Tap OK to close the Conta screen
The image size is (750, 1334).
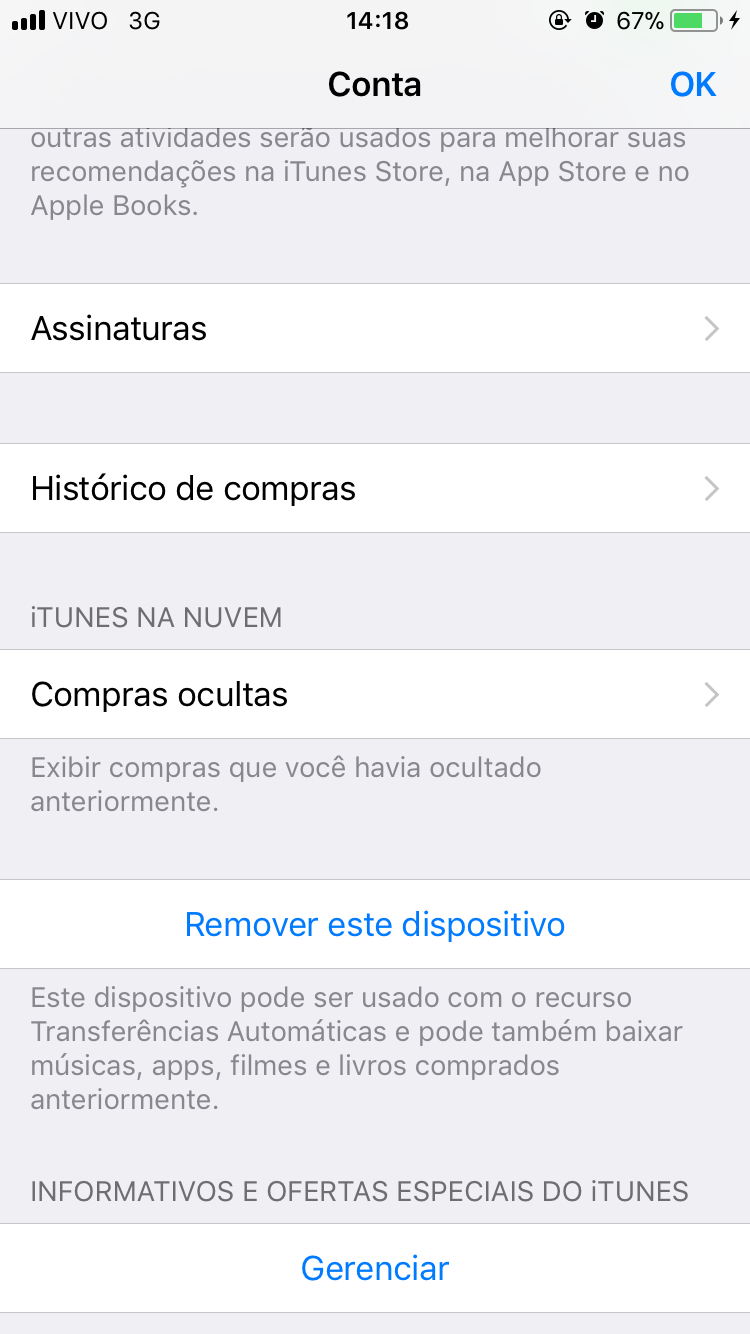point(692,85)
